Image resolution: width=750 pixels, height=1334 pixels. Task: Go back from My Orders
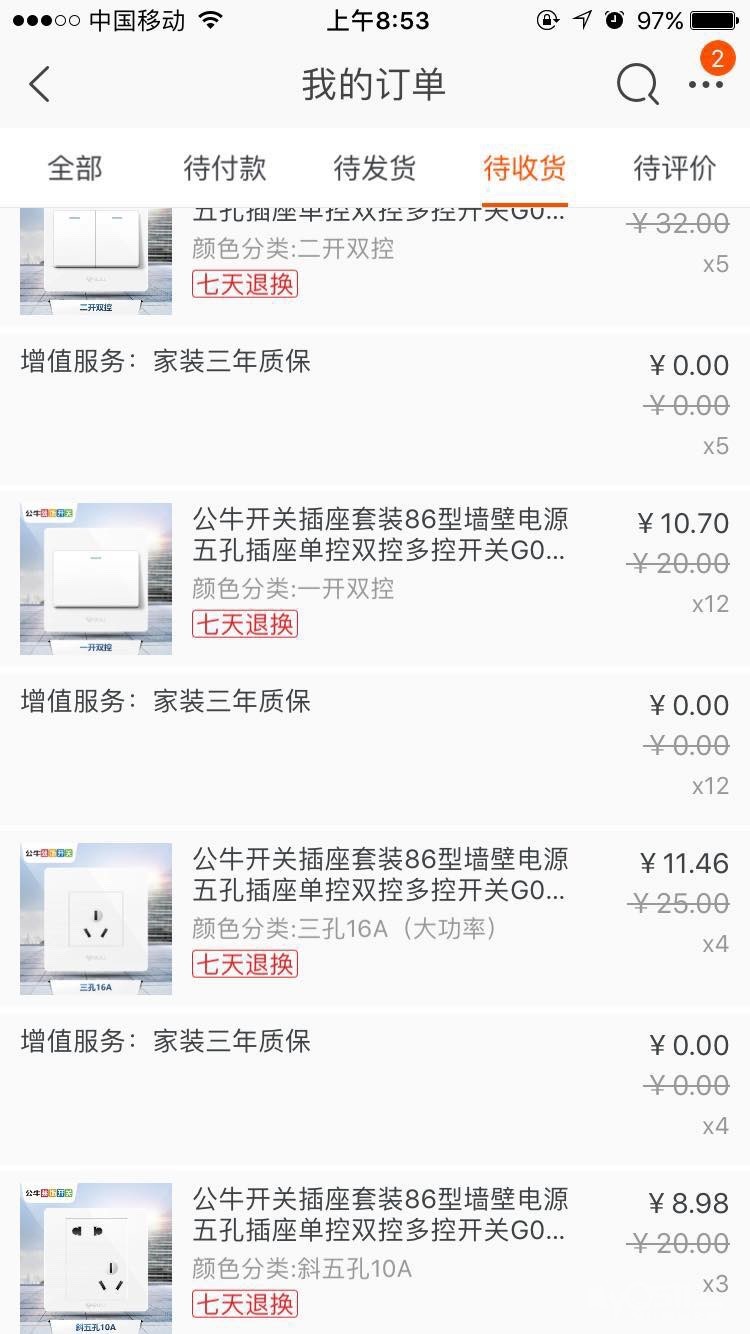pyautogui.click(x=40, y=85)
